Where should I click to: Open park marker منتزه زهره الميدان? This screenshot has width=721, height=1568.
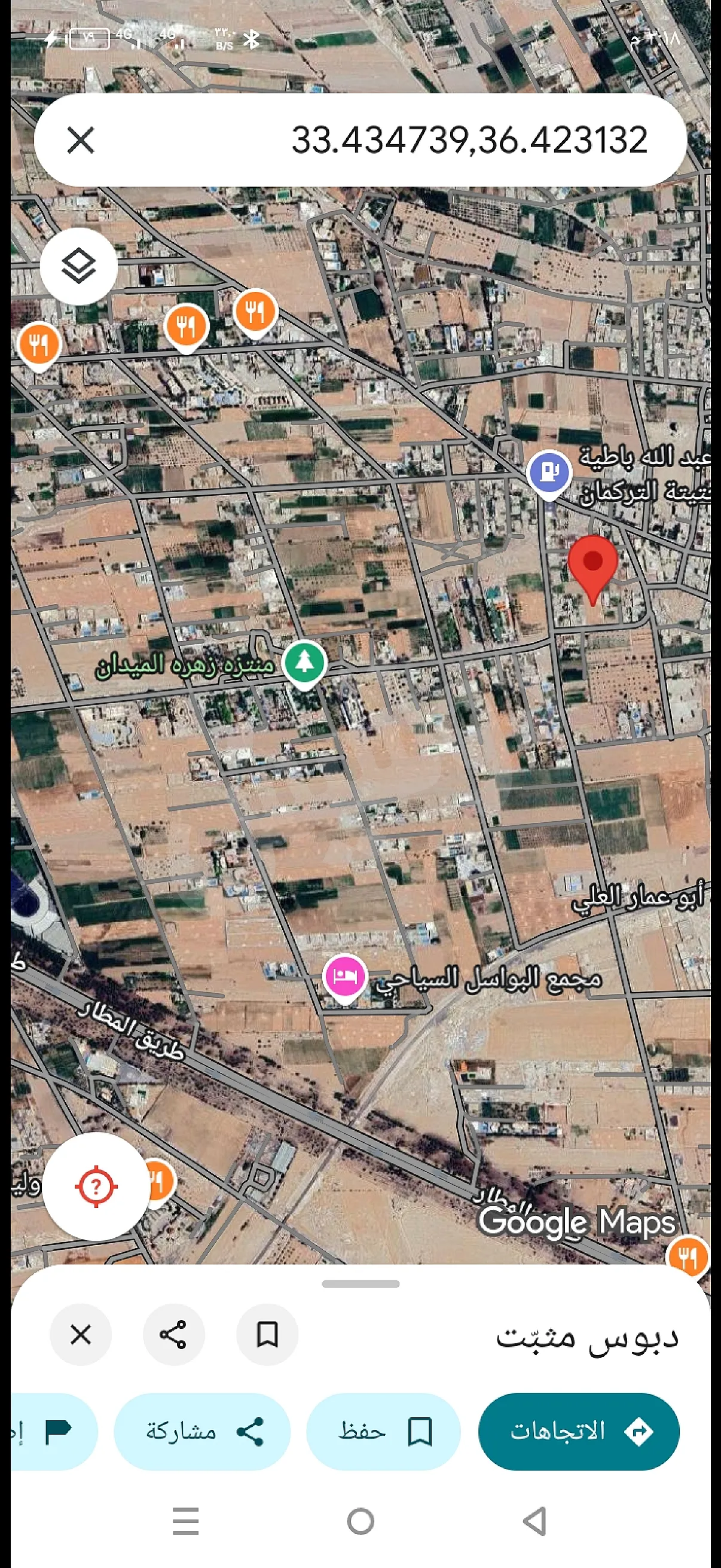tap(304, 661)
